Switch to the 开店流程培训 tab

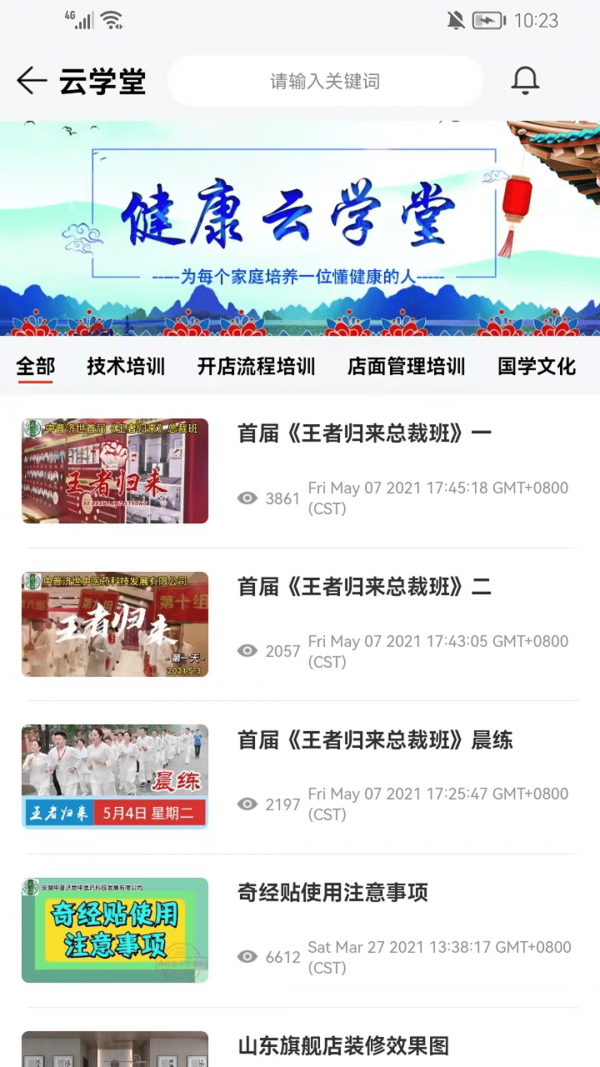pos(256,366)
